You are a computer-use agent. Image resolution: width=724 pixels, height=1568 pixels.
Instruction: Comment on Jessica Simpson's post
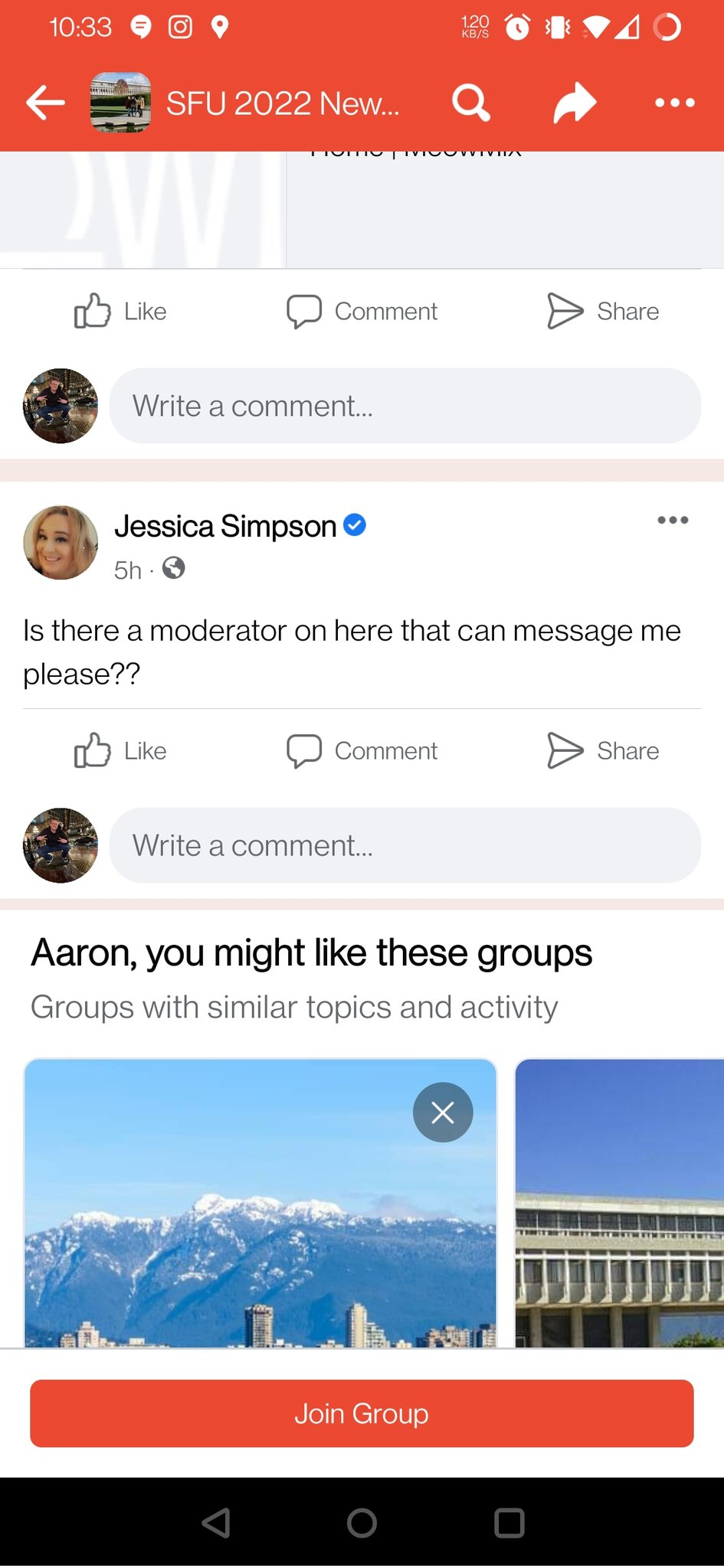[362, 751]
